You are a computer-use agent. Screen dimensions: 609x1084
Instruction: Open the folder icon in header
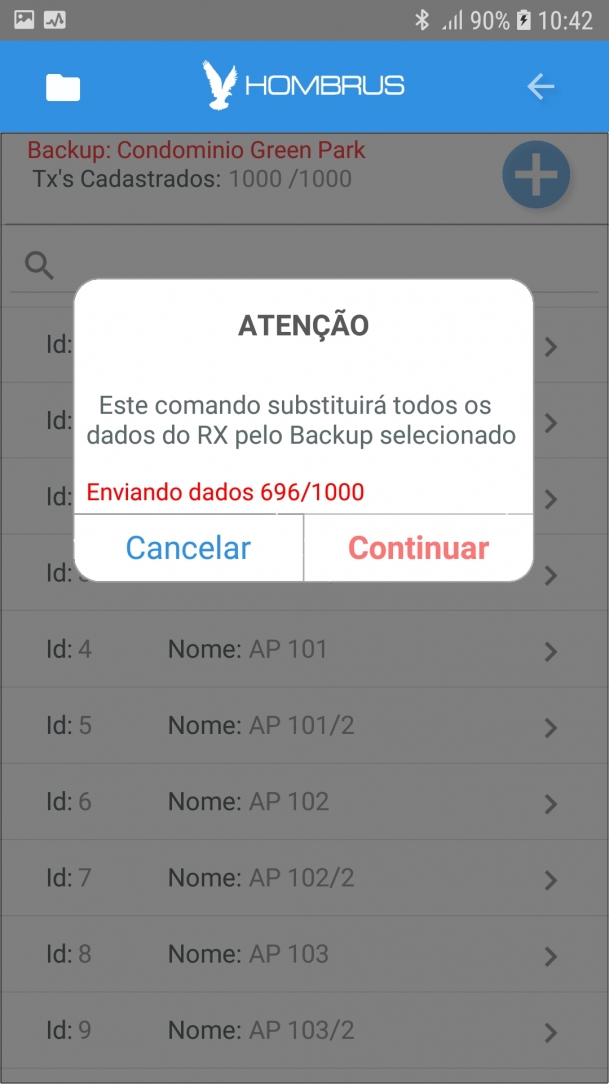pos(63,88)
